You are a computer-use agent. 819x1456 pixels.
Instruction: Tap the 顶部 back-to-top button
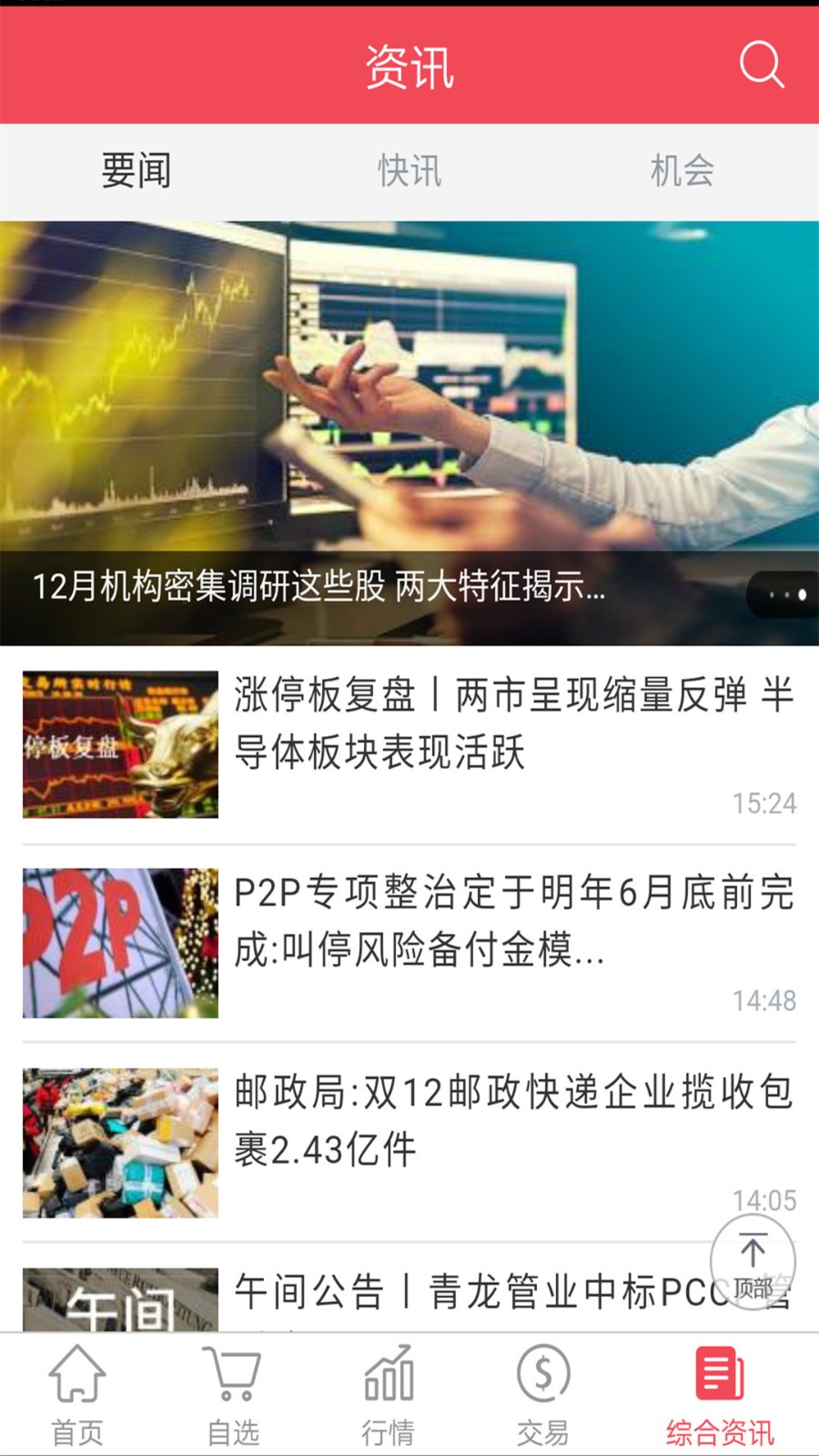coord(753,1262)
